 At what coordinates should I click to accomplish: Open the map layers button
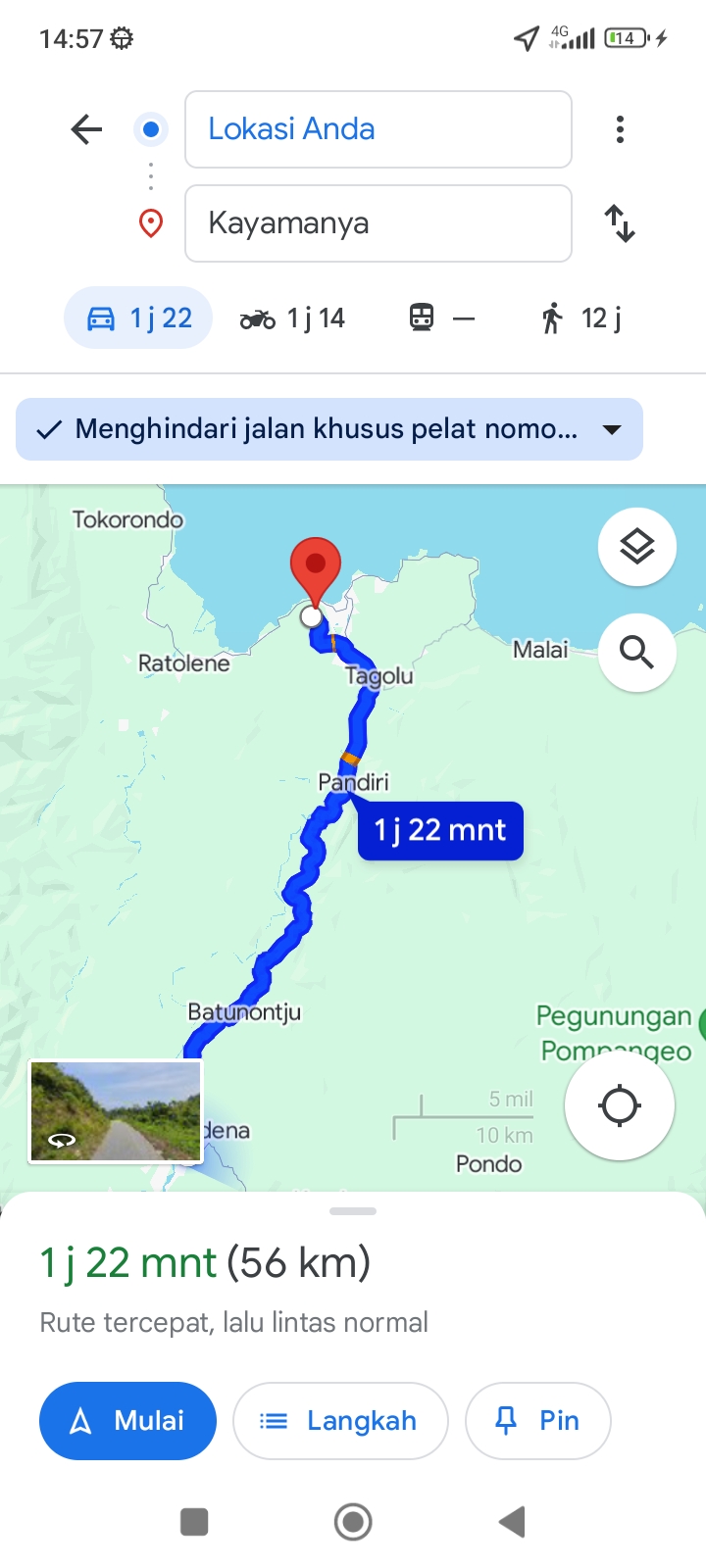(x=637, y=547)
